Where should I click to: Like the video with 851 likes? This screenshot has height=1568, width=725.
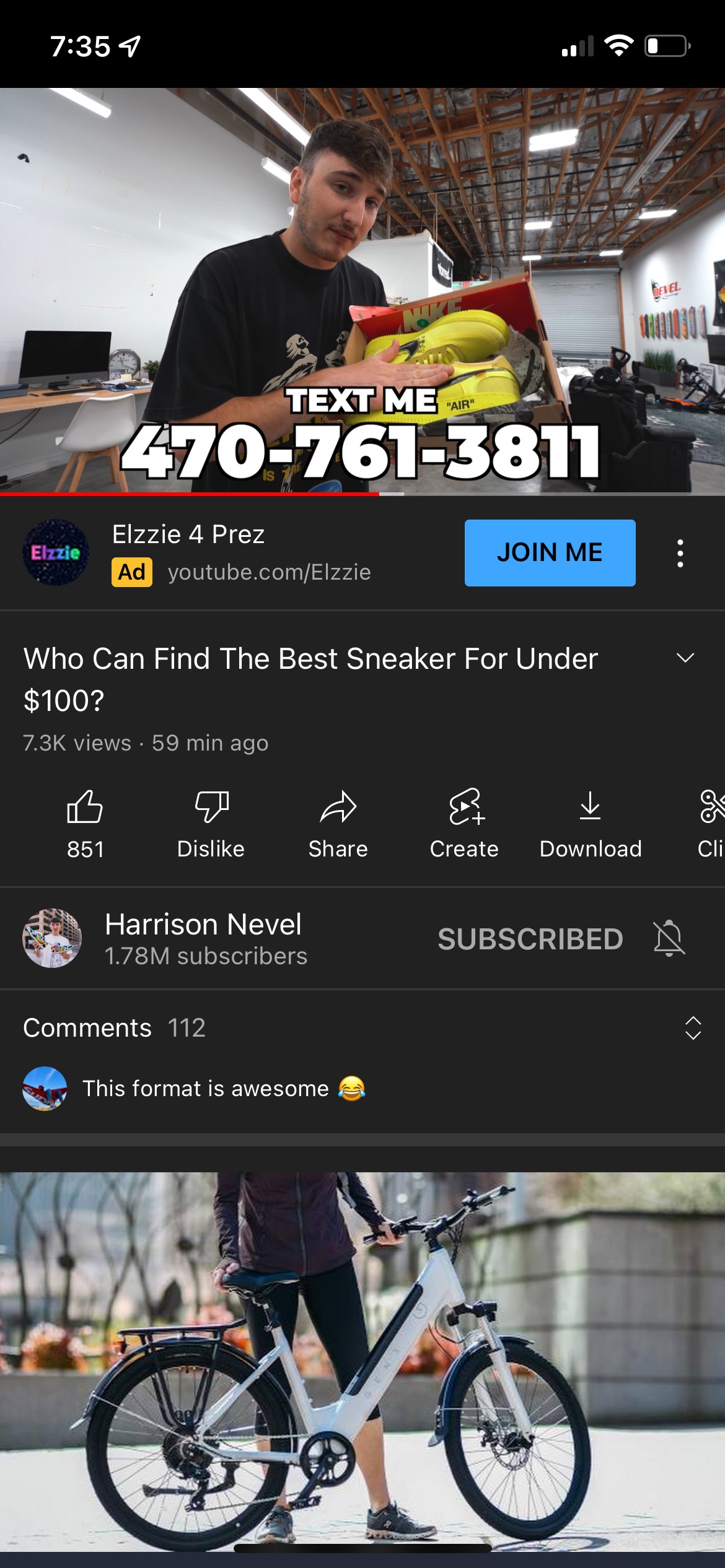pyautogui.click(x=85, y=824)
